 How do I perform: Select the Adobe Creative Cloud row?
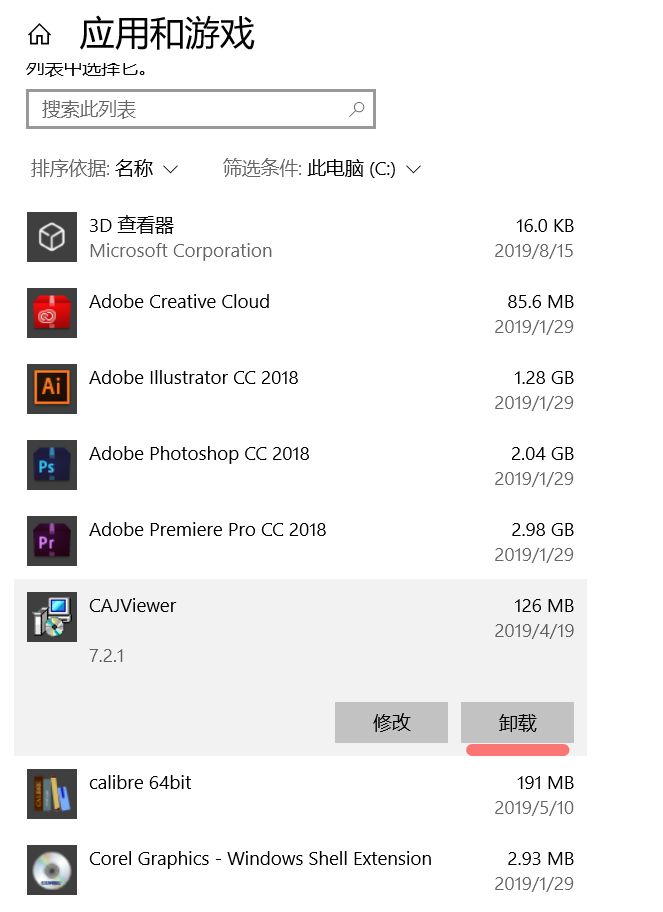300,314
